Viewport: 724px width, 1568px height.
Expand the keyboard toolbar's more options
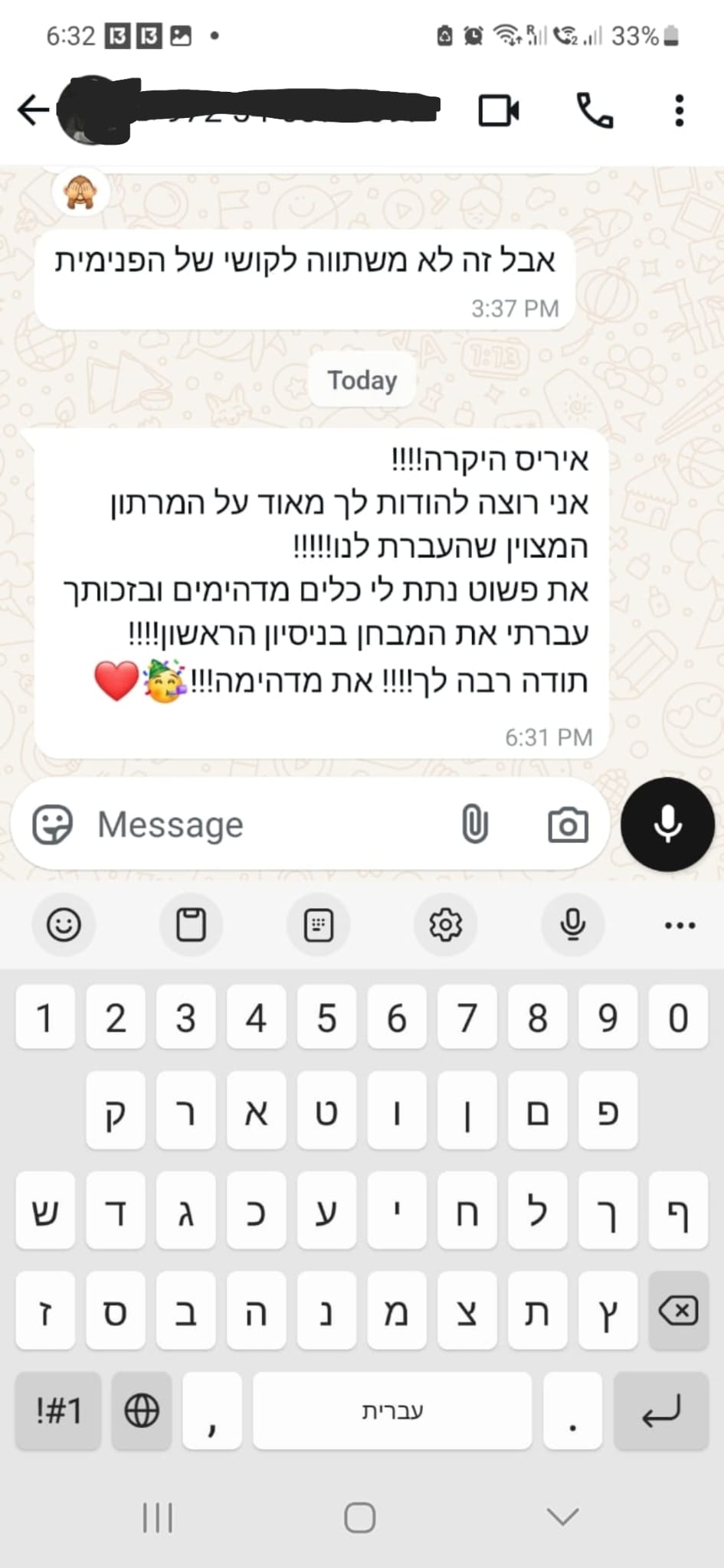point(680,925)
